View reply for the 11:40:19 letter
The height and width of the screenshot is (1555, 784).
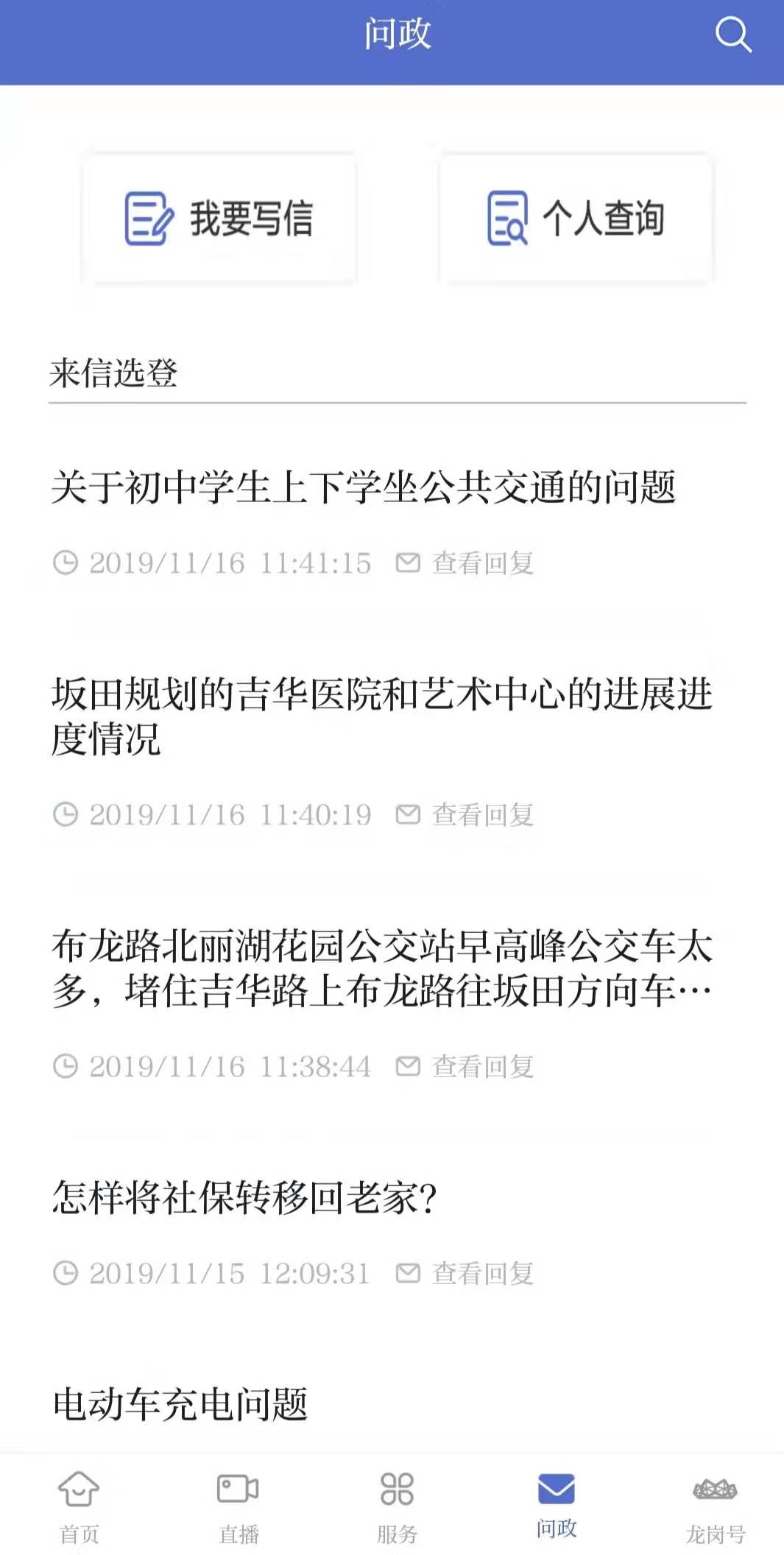[x=465, y=815]
